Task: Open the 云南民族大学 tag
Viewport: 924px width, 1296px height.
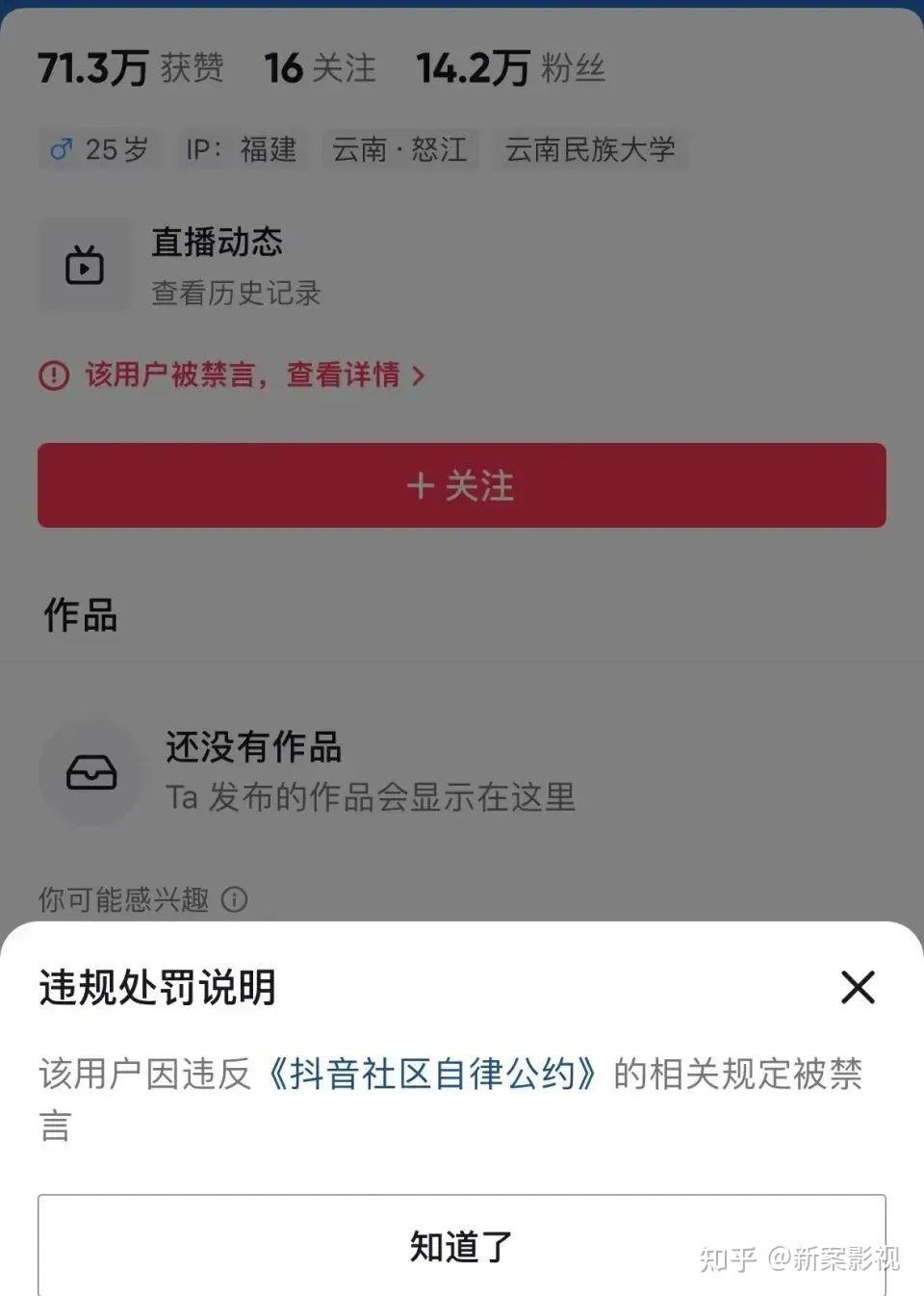Action: tap(590, 150)
